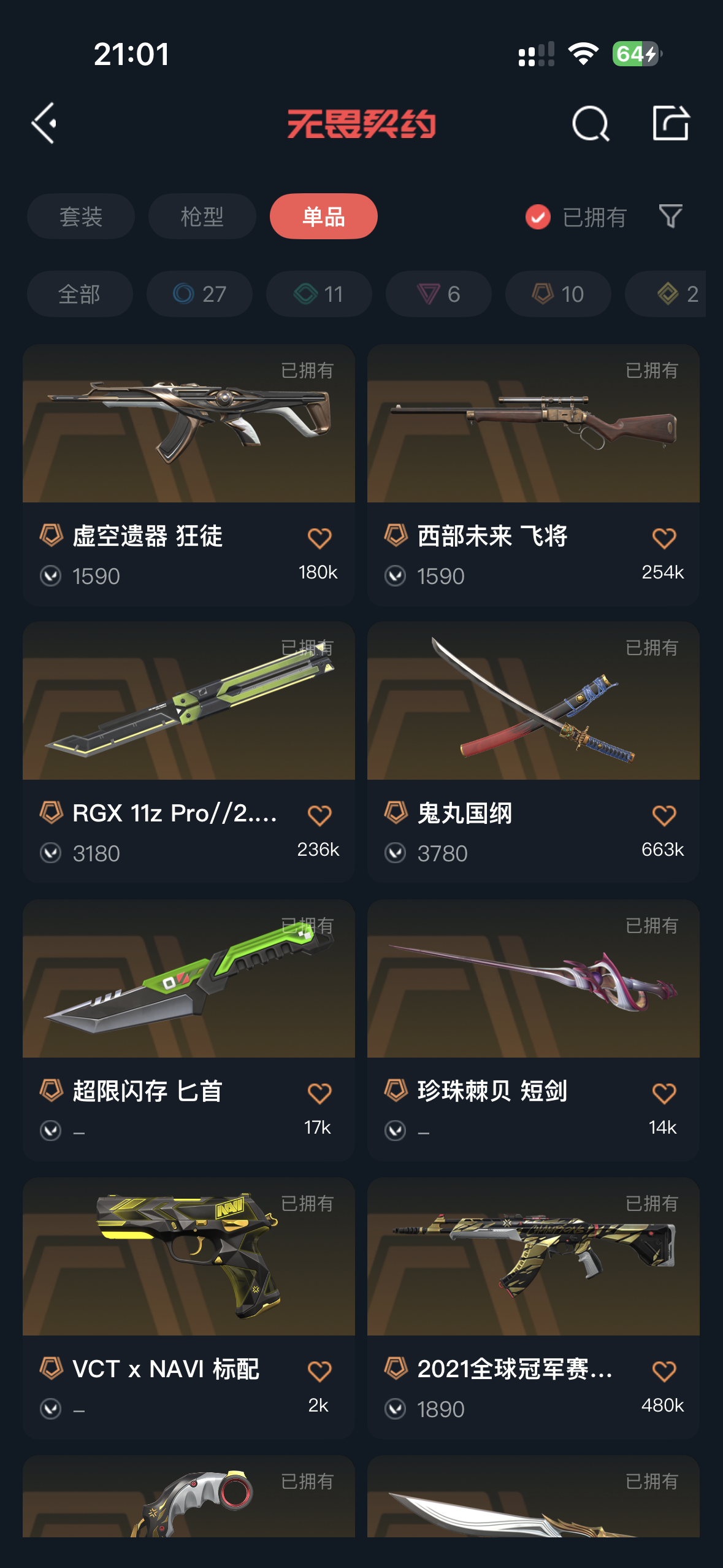Viewport: 723px width, 1568px height.
Task: Like the VCT x NAVI 标配 skin
Action: [319, 1371]
